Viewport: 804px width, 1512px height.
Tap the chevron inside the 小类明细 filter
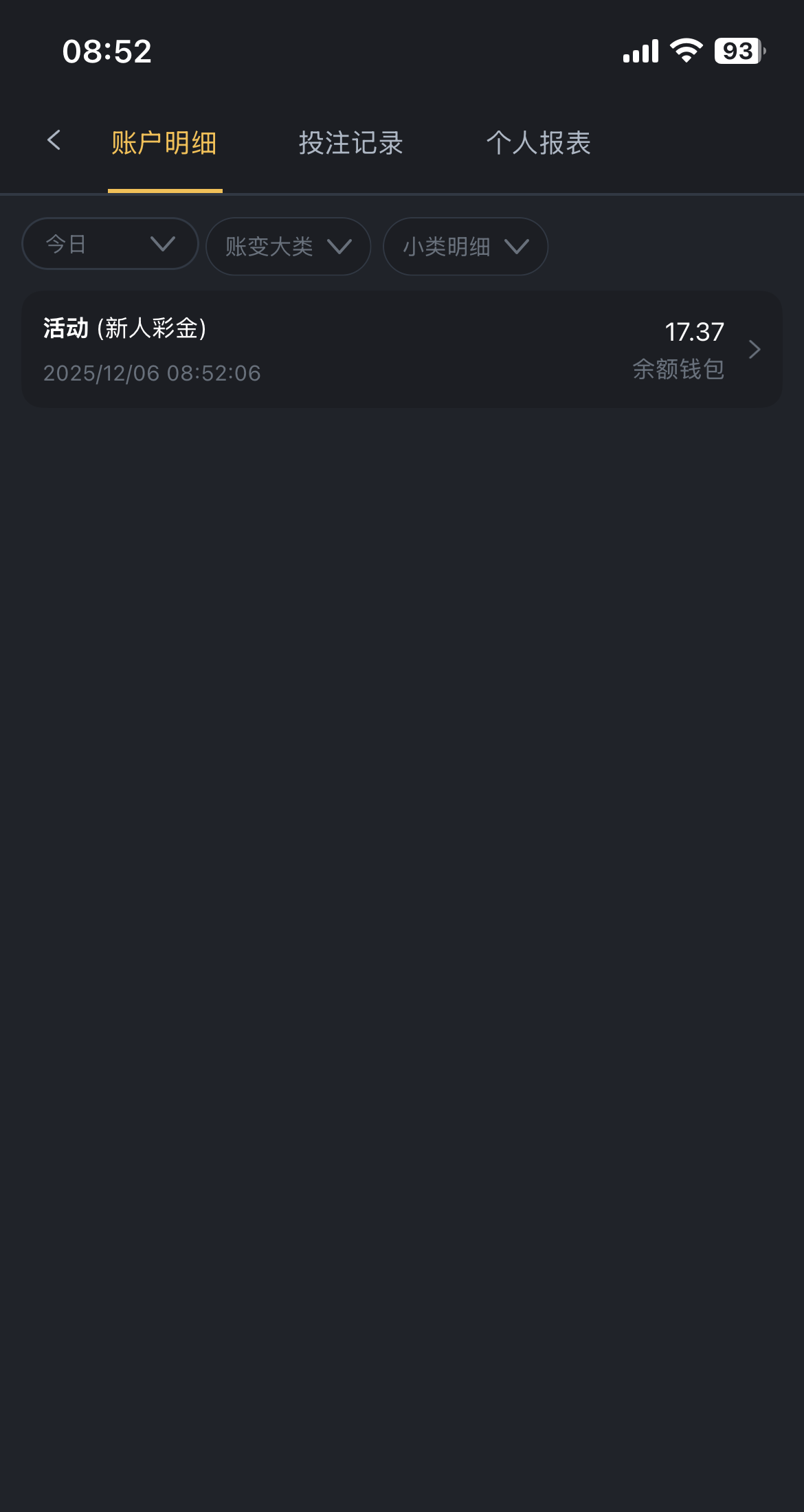pyautogui.click(x=517, y=247)
